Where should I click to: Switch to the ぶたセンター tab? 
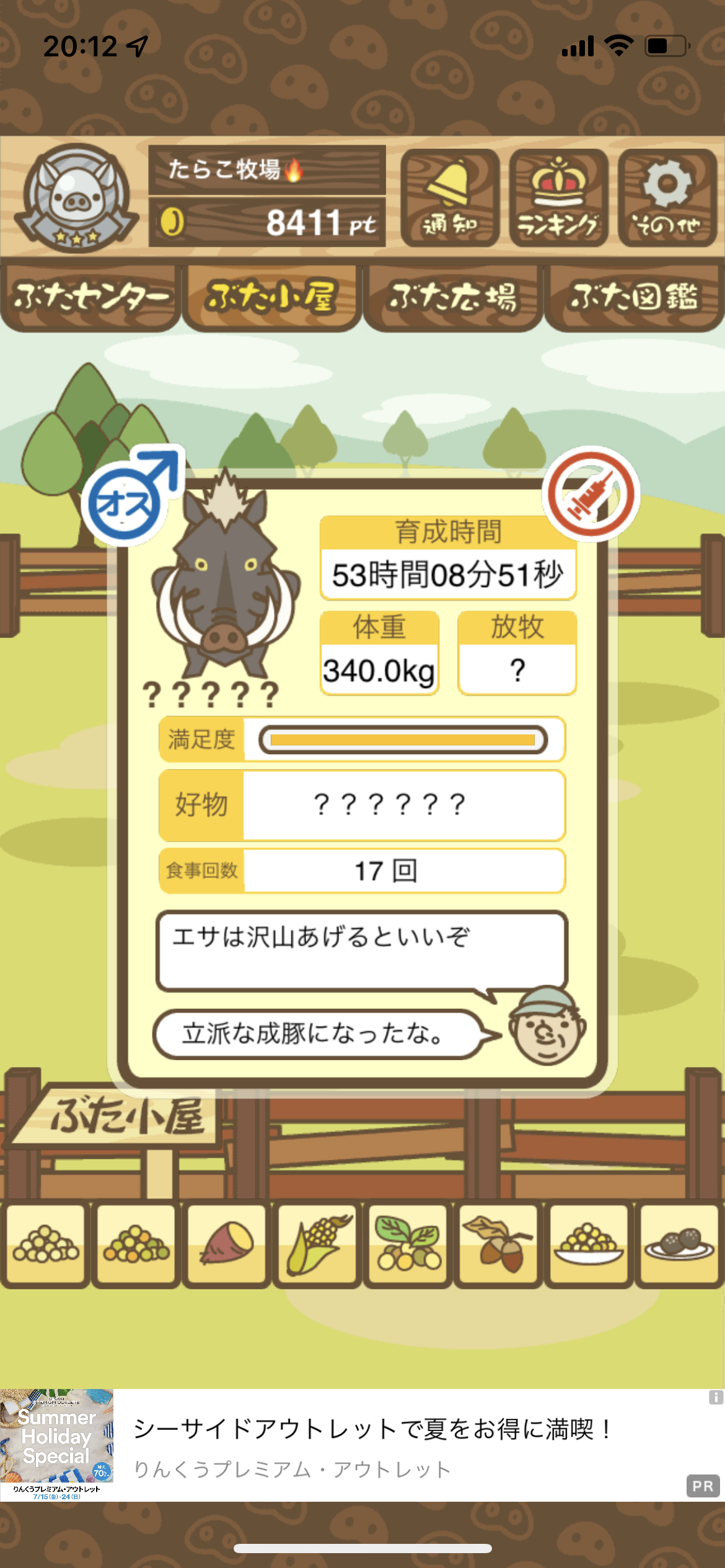(x=90, y=298)
